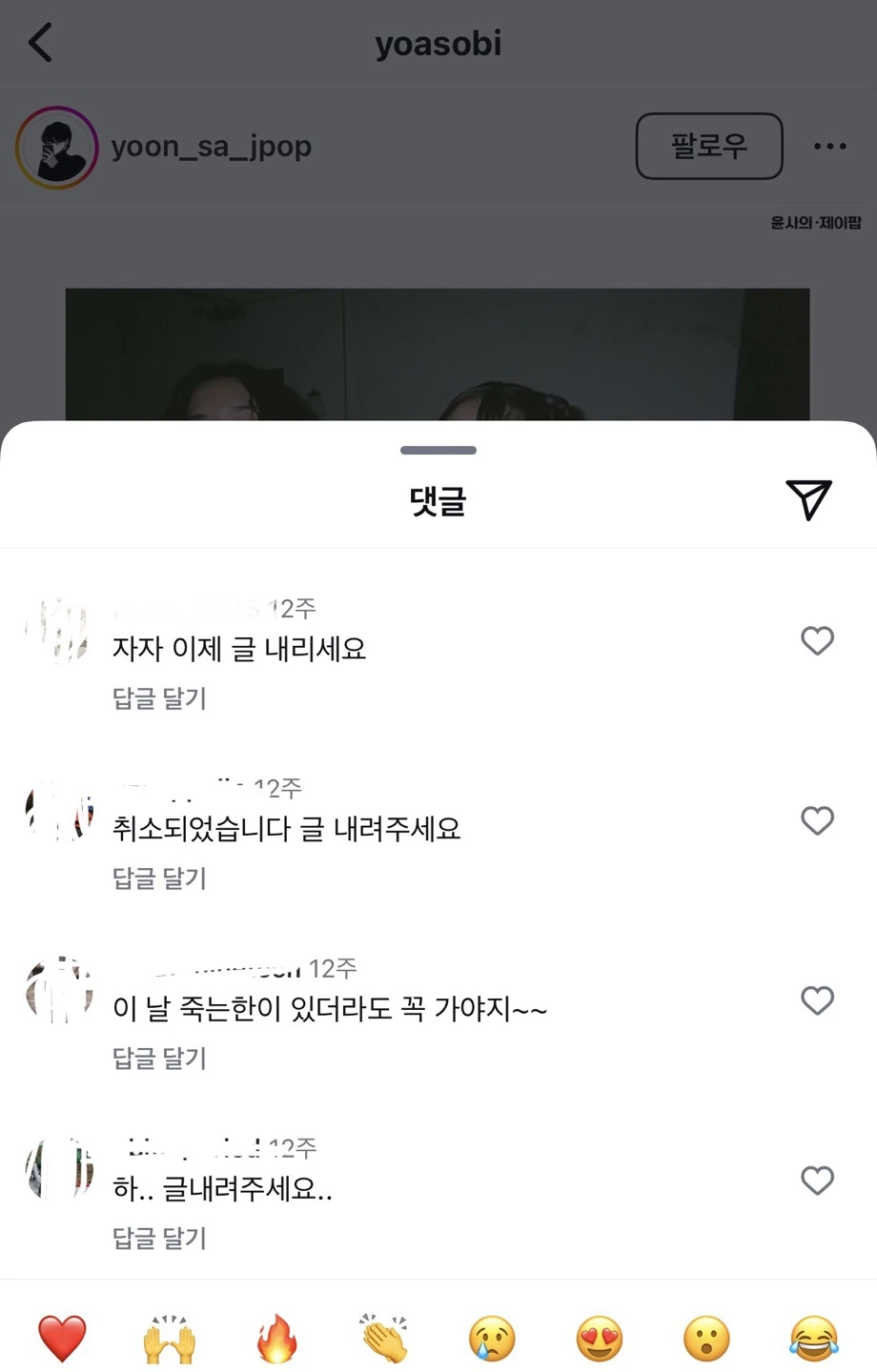
Task: Select the clapping hands emoji shortcut
Action: (x=382, y=1339)
